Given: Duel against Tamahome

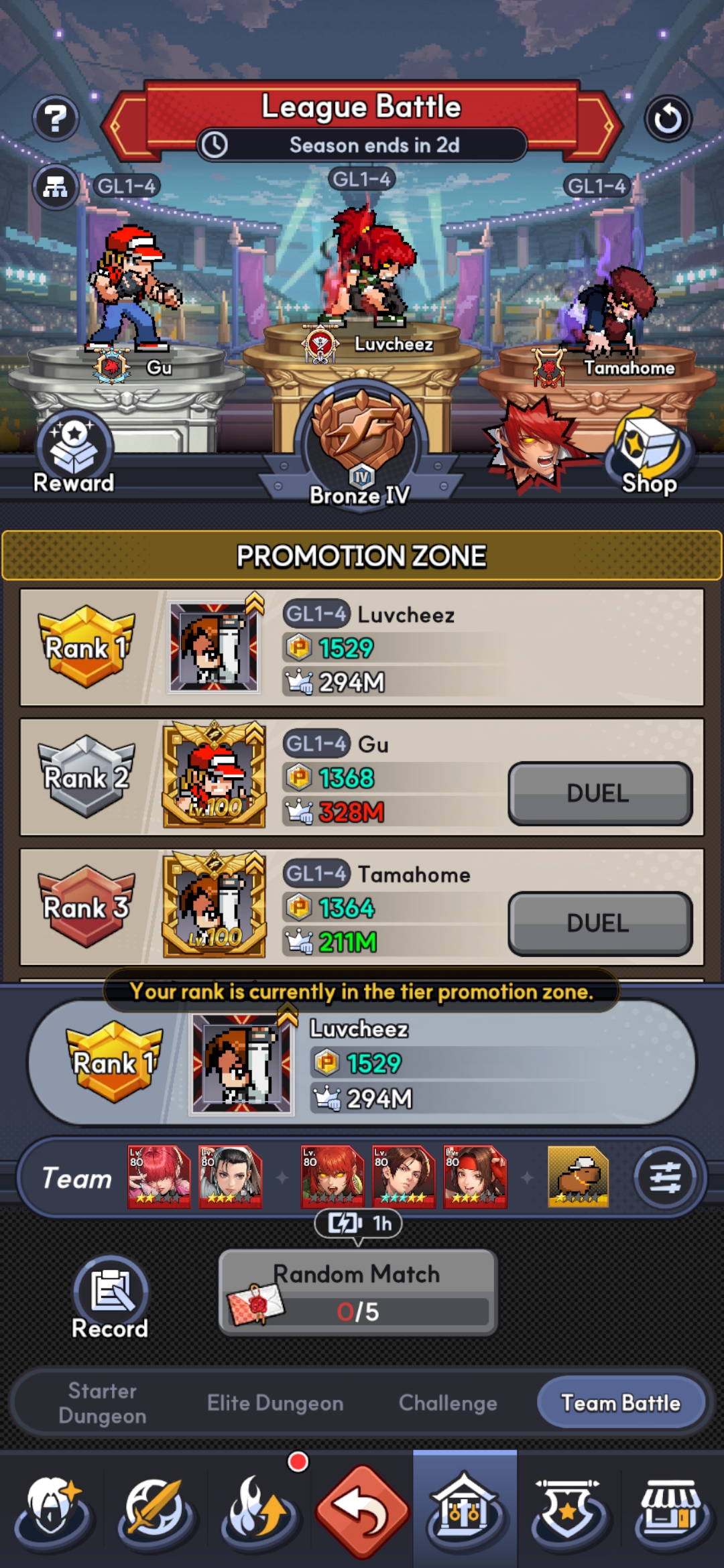Looking at the screenshot, I should (x=600, y=923).
